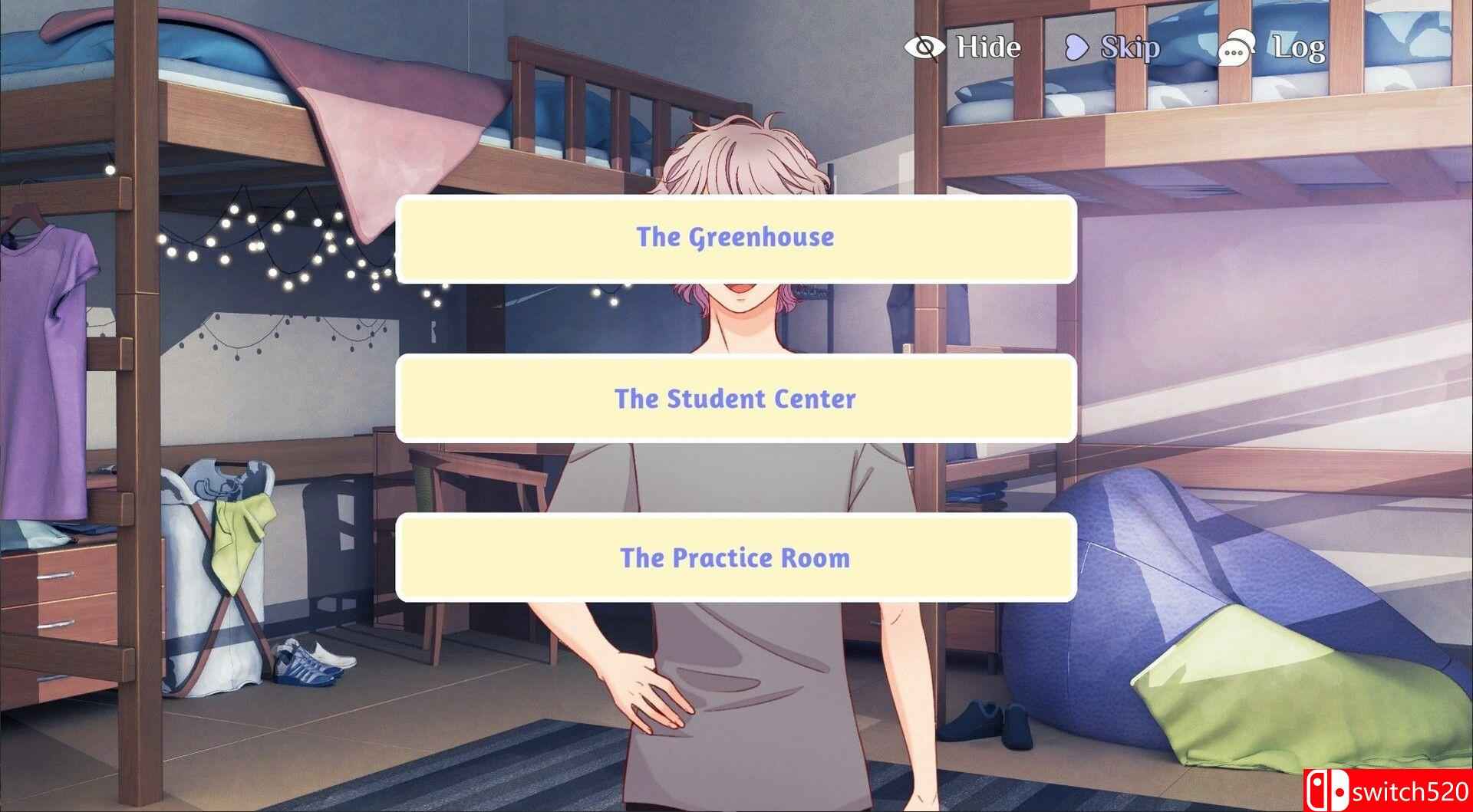Choose The Greenhouse option

coord(735,238)
